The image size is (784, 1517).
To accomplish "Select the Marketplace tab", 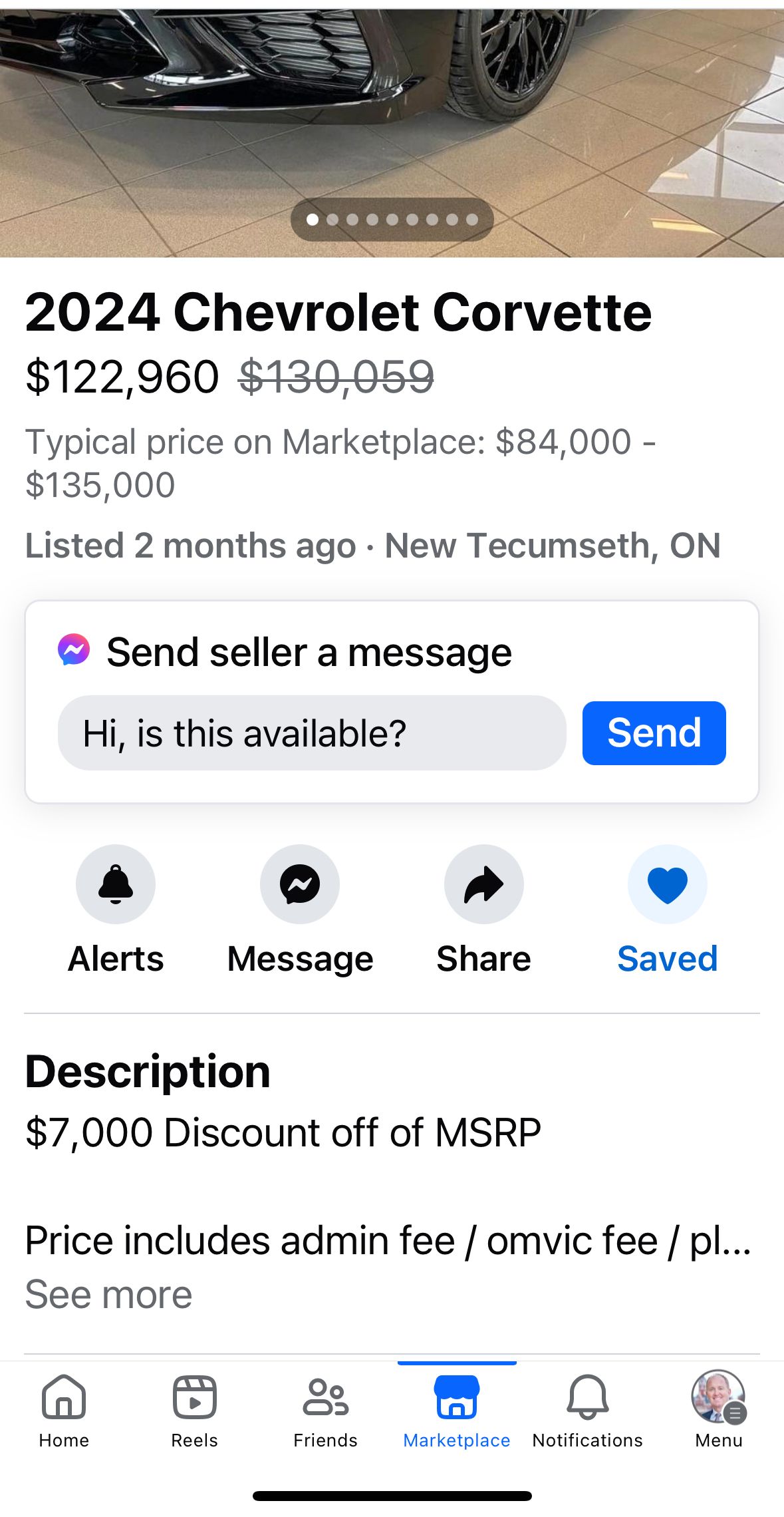I will point(457,1411).
